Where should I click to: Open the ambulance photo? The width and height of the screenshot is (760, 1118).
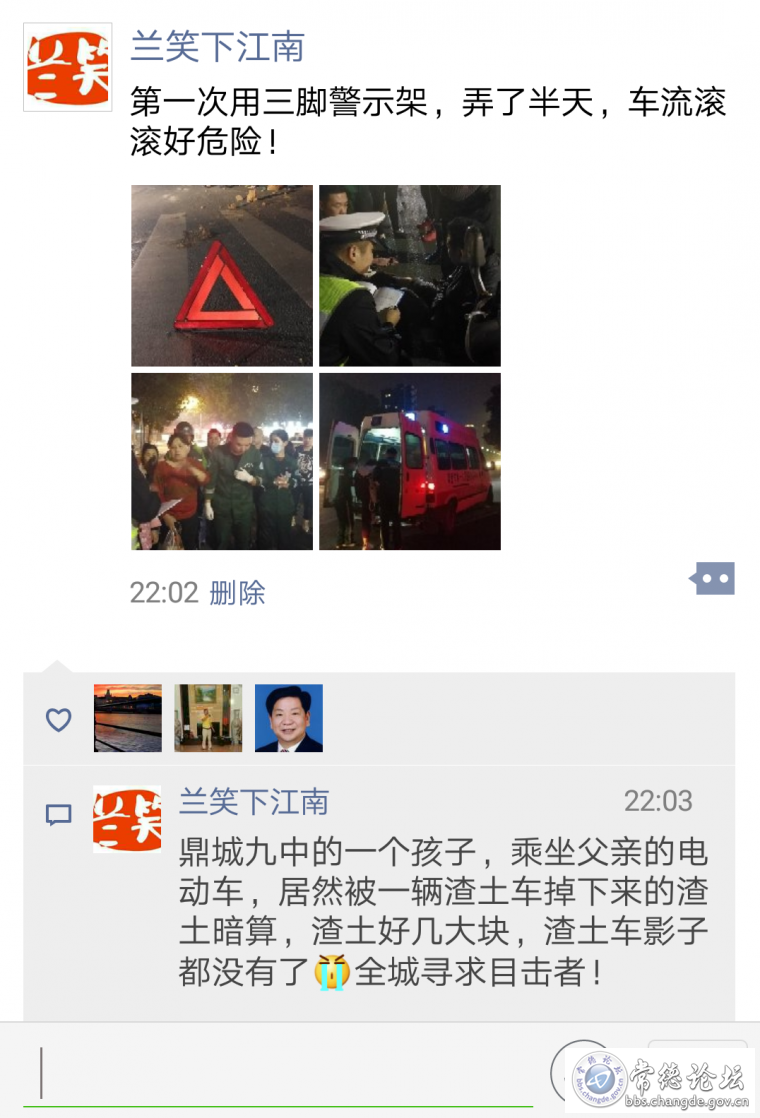tap(410, 461)
